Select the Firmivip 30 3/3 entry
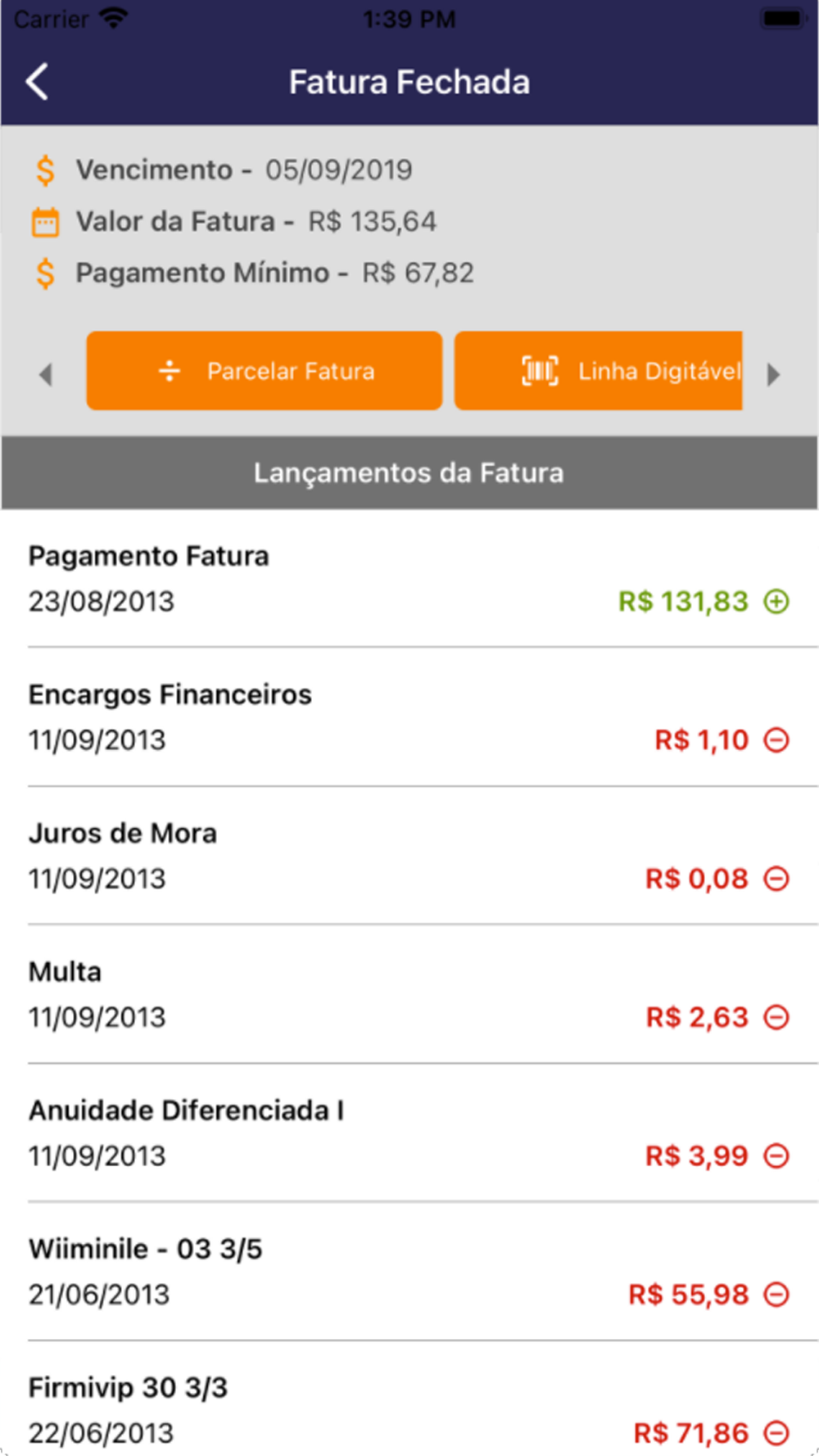This screenshot has width=819, height=1456. [409, 1409]
